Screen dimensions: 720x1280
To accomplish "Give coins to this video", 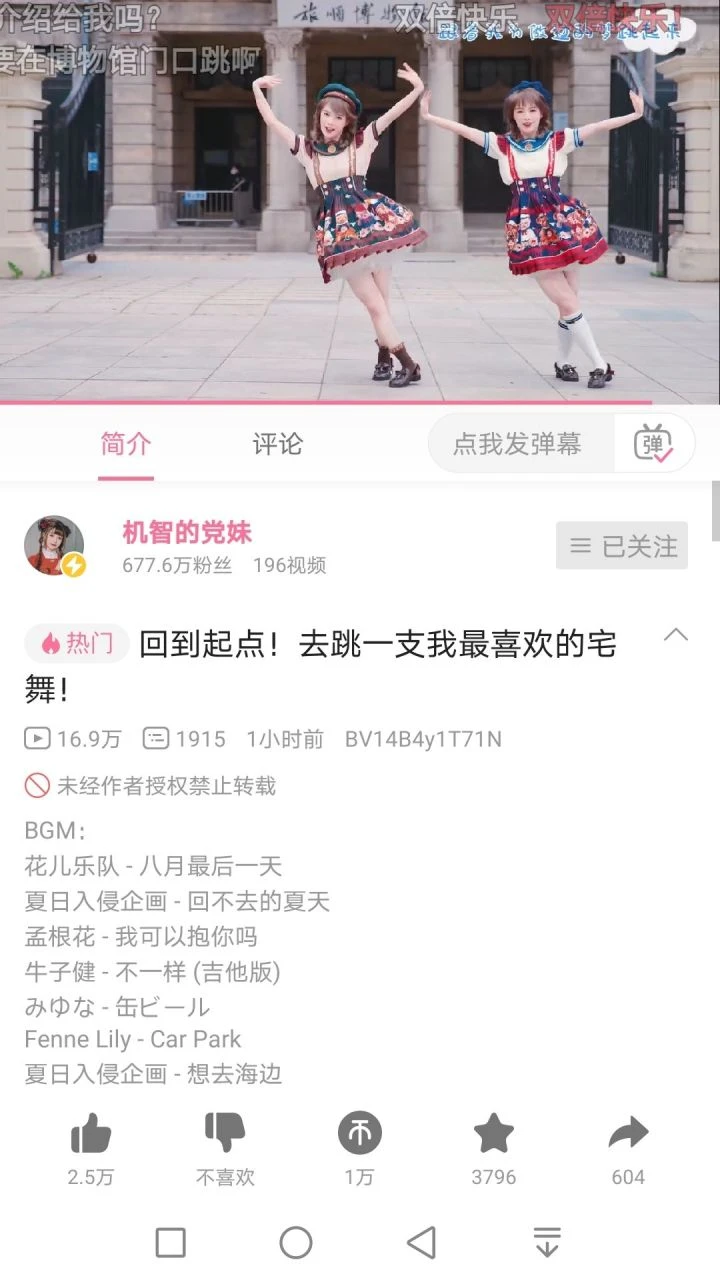I will click(x=359, y=1134).
